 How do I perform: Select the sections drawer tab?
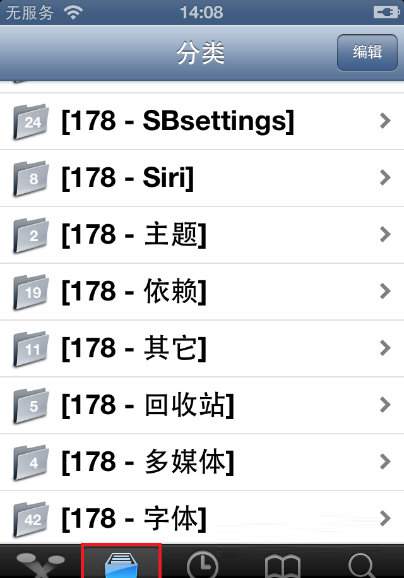tap(121, 562)
